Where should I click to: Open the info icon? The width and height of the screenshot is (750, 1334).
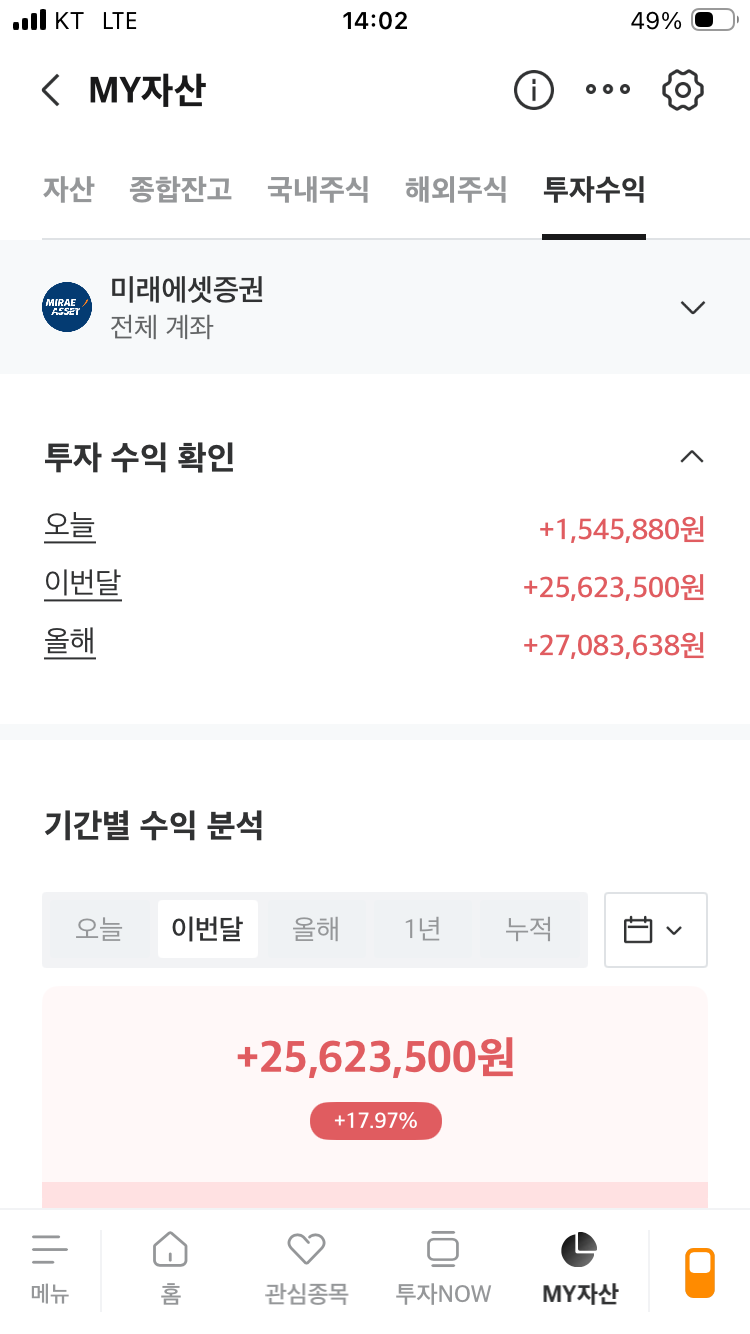click(x=534, y=90)
